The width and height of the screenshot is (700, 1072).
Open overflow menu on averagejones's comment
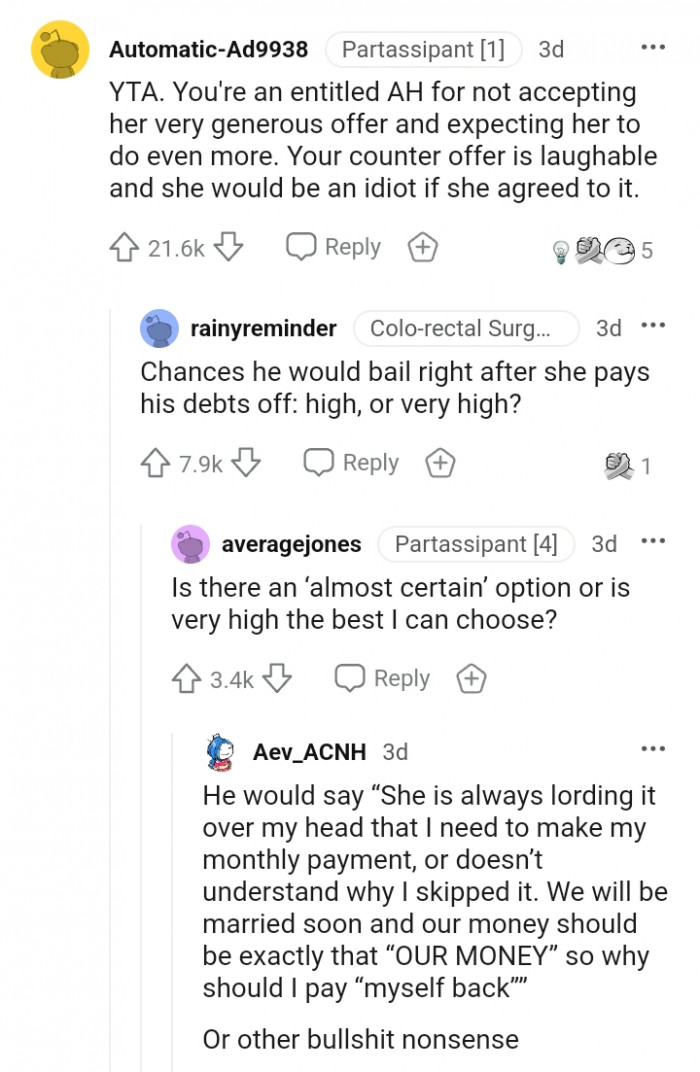[652, 543]
